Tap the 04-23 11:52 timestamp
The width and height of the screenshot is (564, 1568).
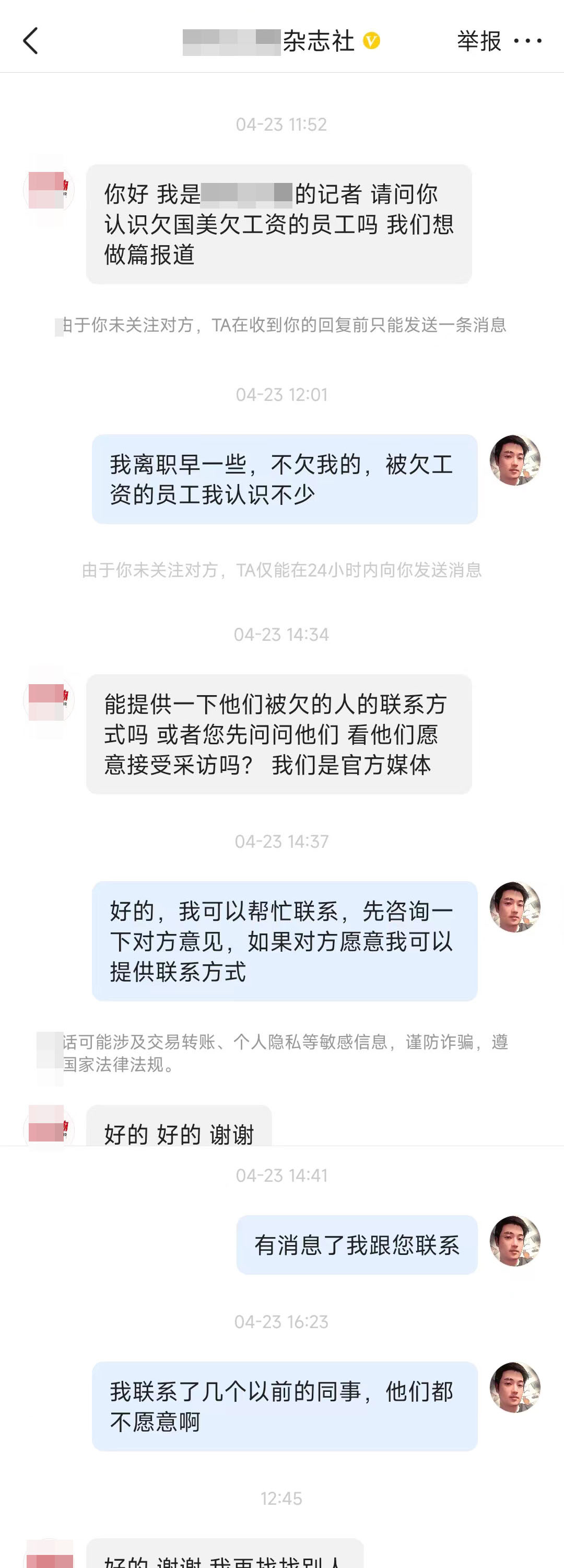281,125
